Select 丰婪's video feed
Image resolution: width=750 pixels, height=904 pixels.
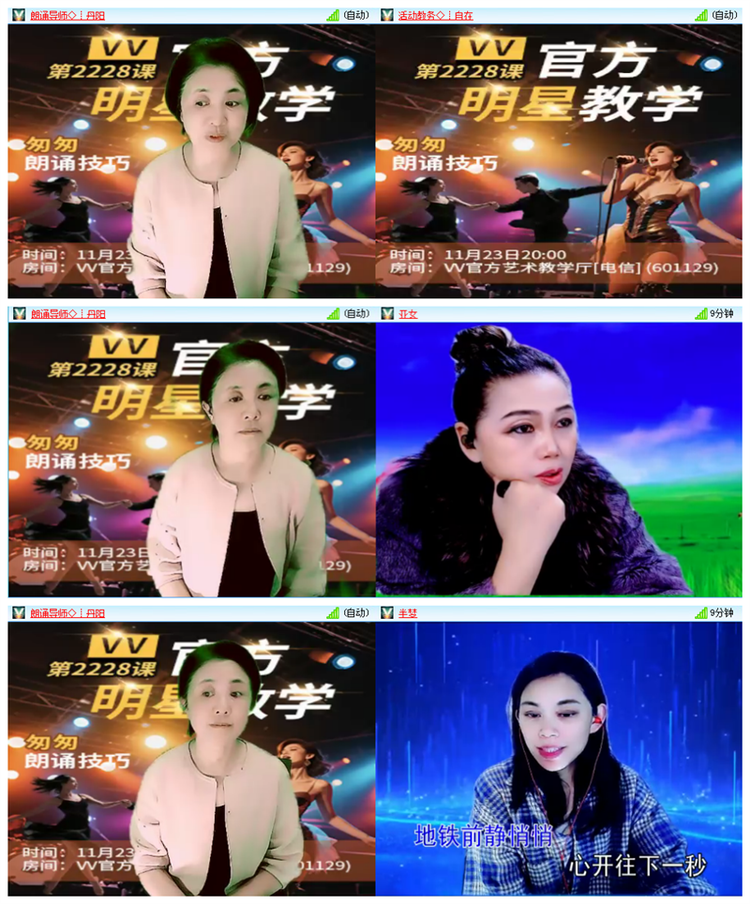[x=560, y=760]
